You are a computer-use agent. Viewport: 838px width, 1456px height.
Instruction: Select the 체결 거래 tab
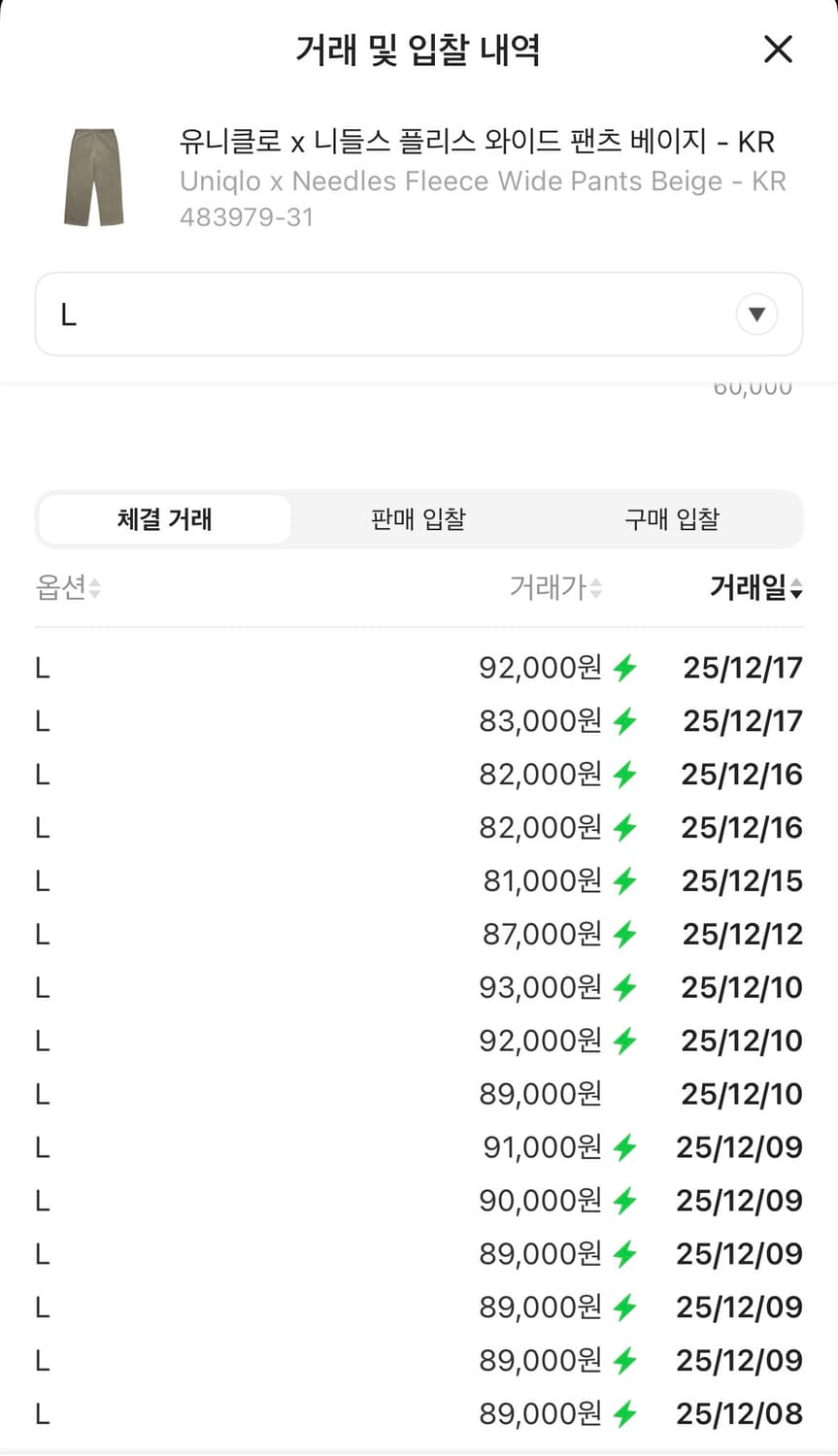164,519
